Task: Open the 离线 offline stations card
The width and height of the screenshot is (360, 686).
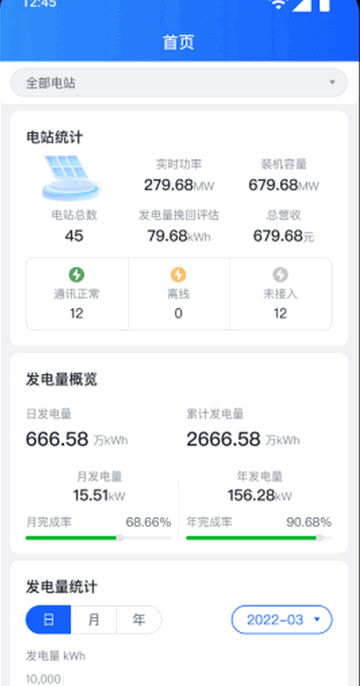Action: click(x=178, y=294)
